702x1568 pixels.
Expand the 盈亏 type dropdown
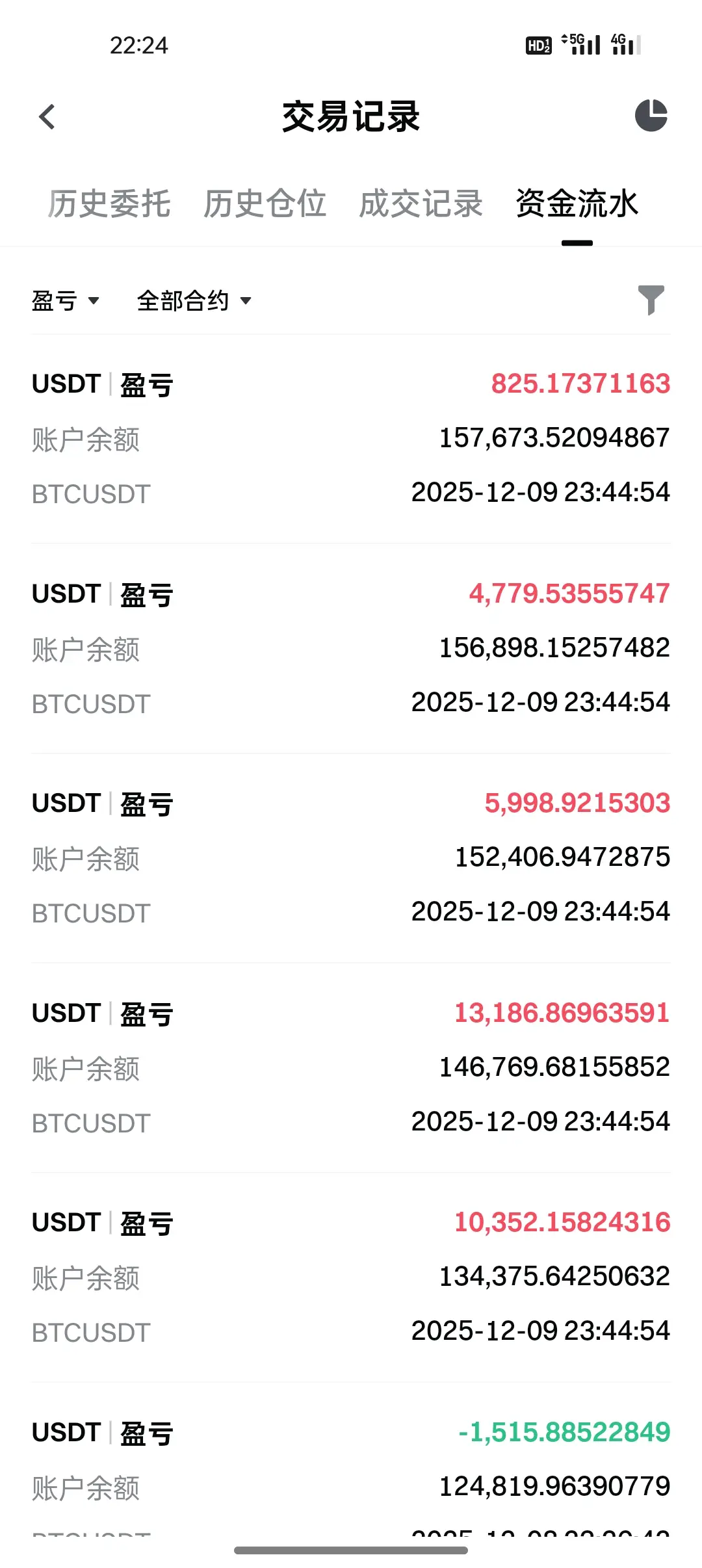pos(65,301)
